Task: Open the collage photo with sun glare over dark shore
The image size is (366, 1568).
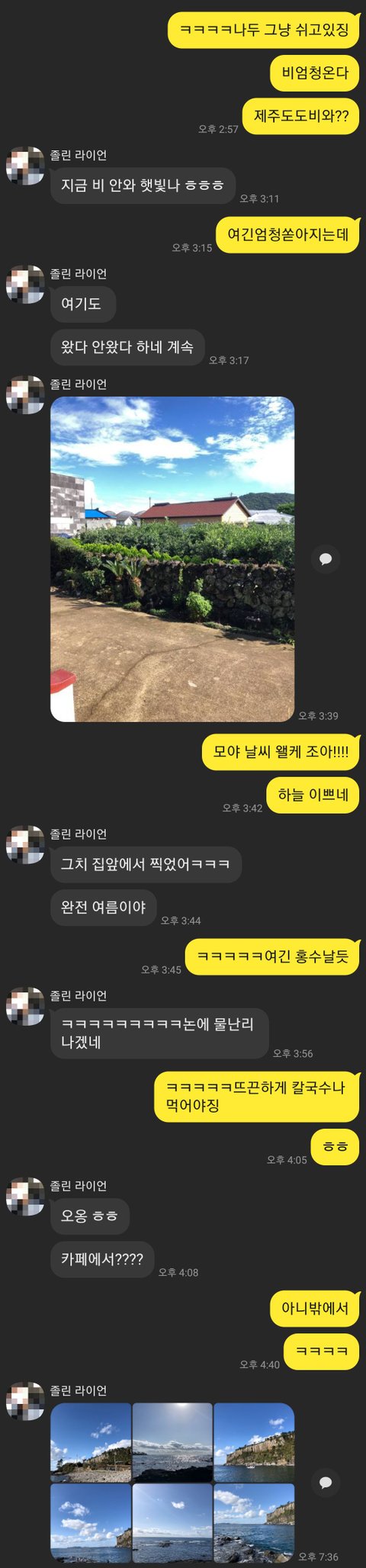Action: 172,1442
